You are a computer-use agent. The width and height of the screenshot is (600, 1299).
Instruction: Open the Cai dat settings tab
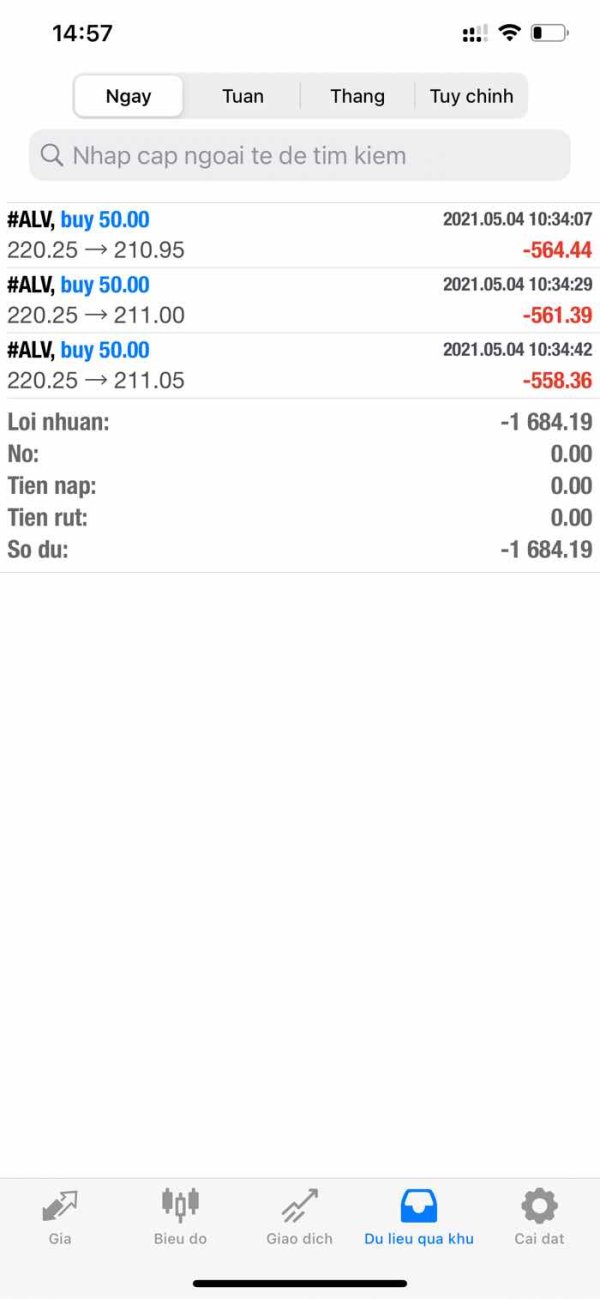coord(539,1216)
